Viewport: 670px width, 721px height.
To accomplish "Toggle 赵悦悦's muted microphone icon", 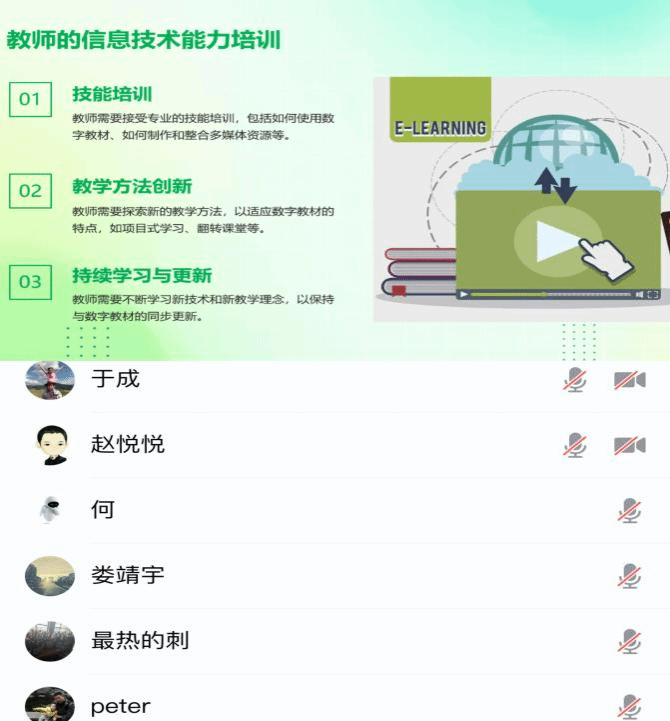I will pyautogui.click(x=575, y=445).
